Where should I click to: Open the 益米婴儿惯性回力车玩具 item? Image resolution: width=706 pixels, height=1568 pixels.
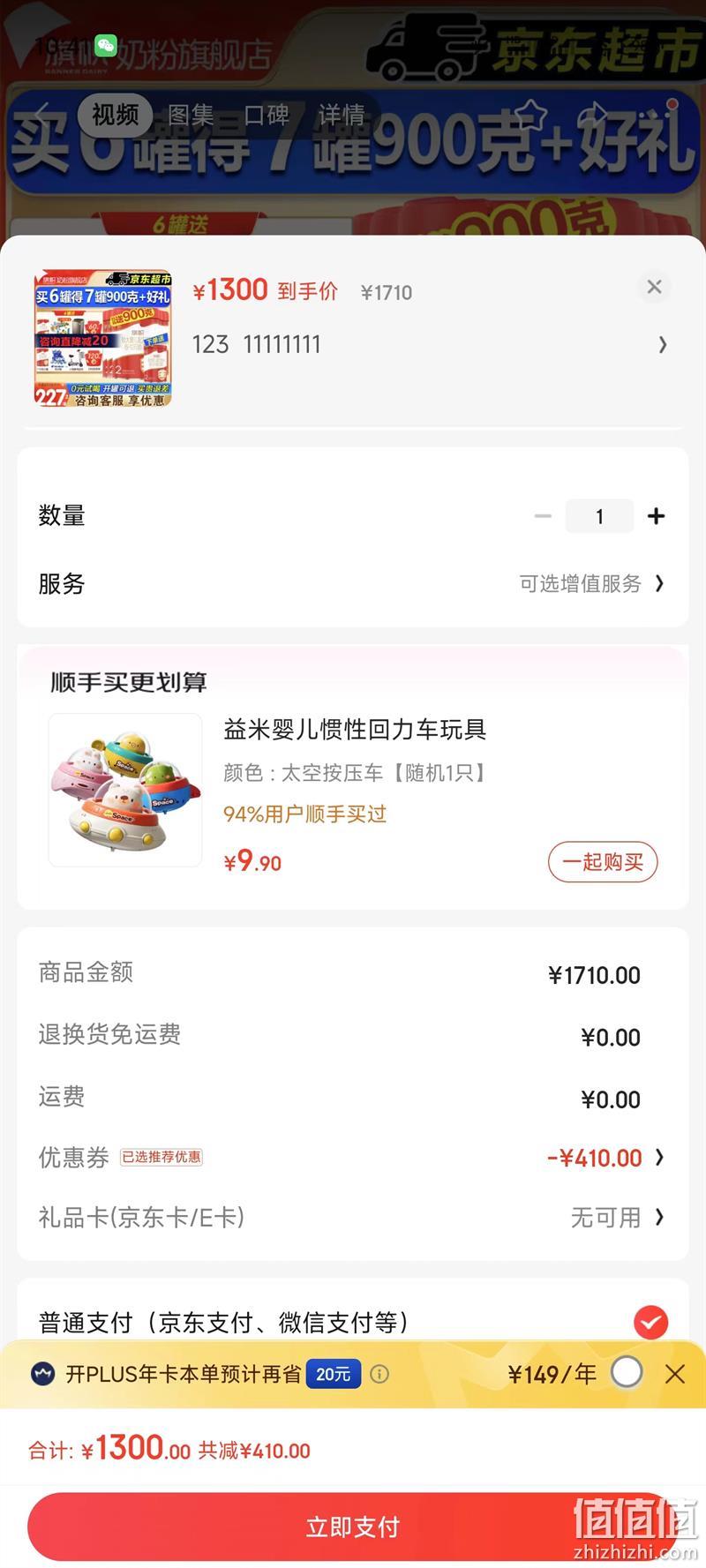click(355, 729)
